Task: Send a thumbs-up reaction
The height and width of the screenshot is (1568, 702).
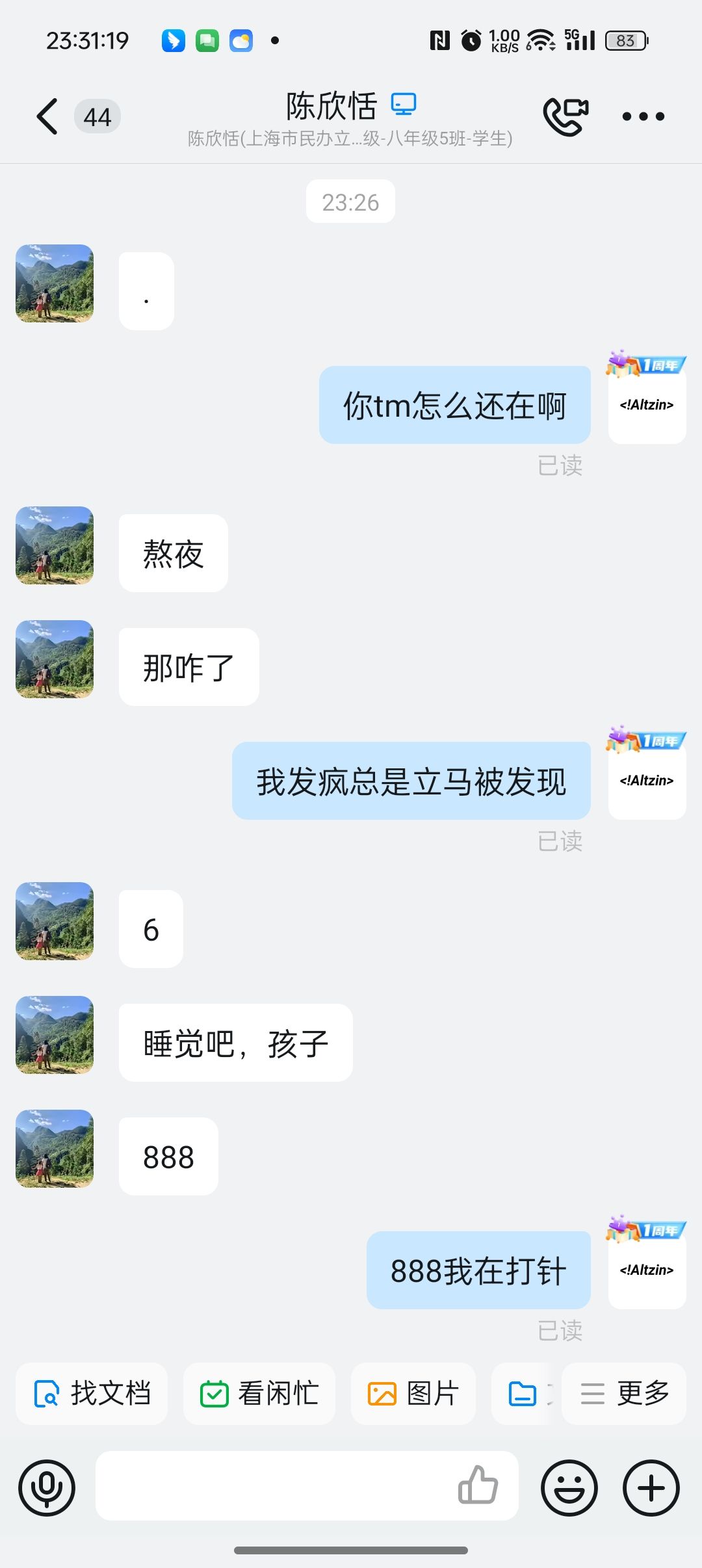Action: tap(478, 1485)
